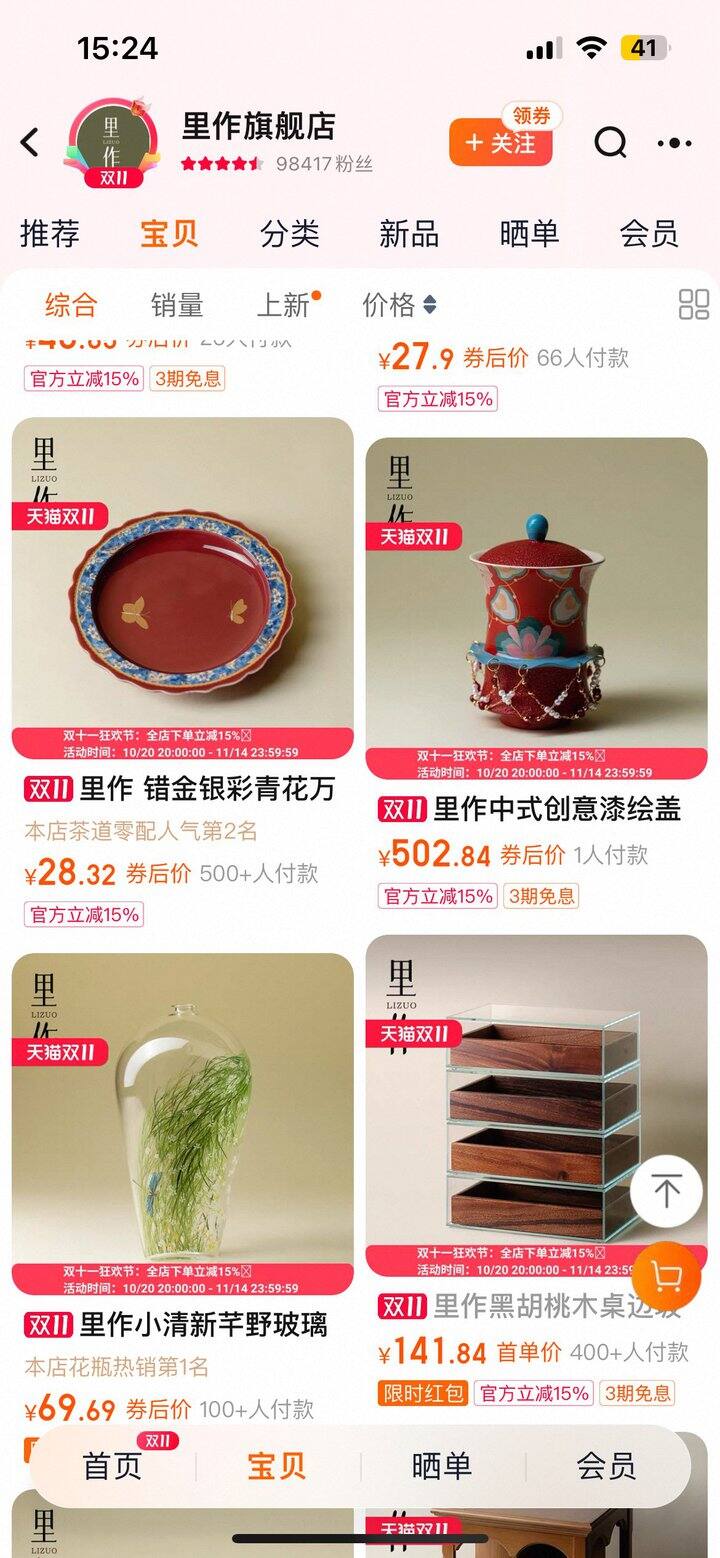Open the 晒单 top tab
The height and width of the screenshot is (1558, 720).
click(529, 234)
